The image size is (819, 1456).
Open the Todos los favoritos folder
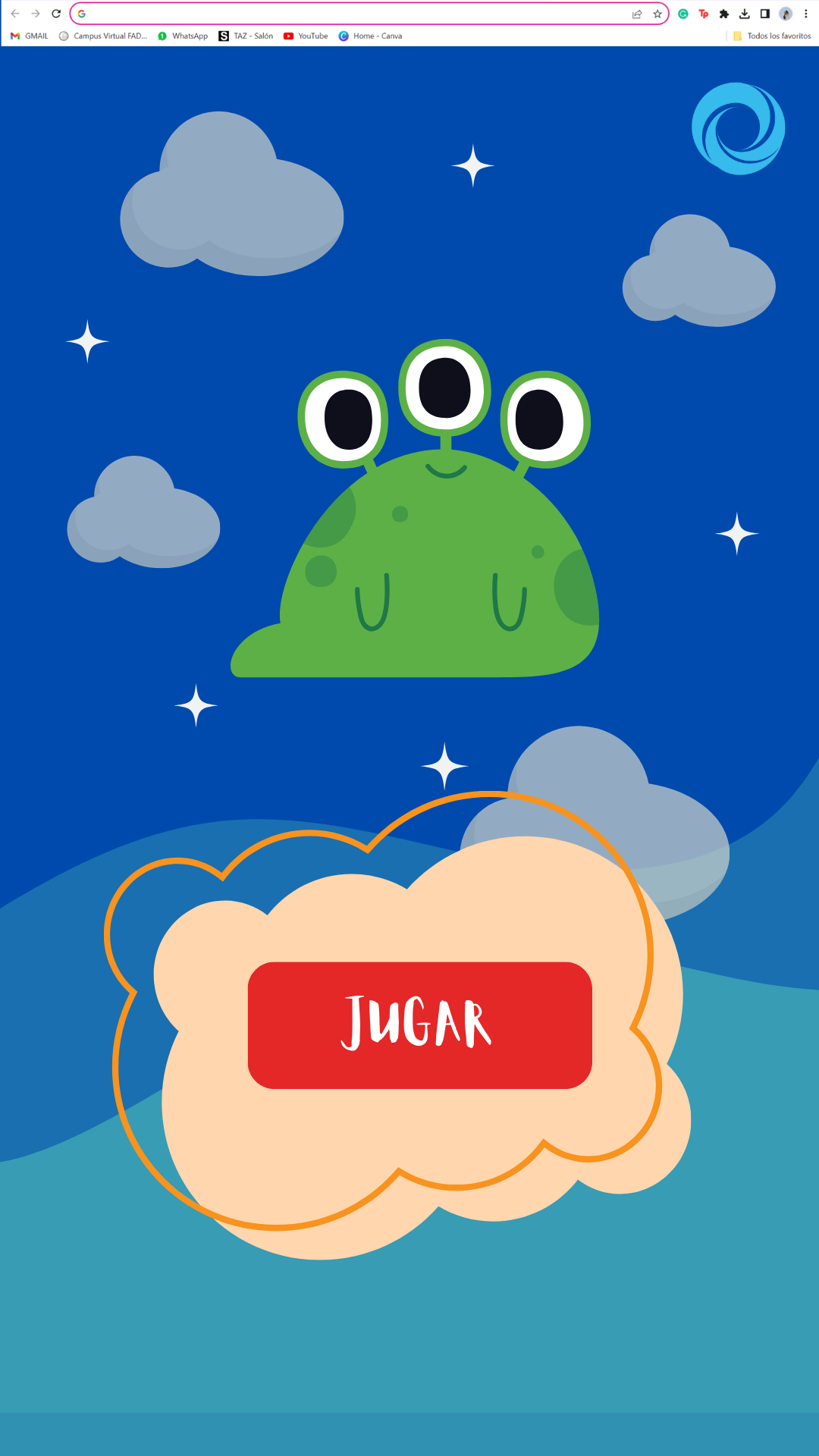pos(772,36)
